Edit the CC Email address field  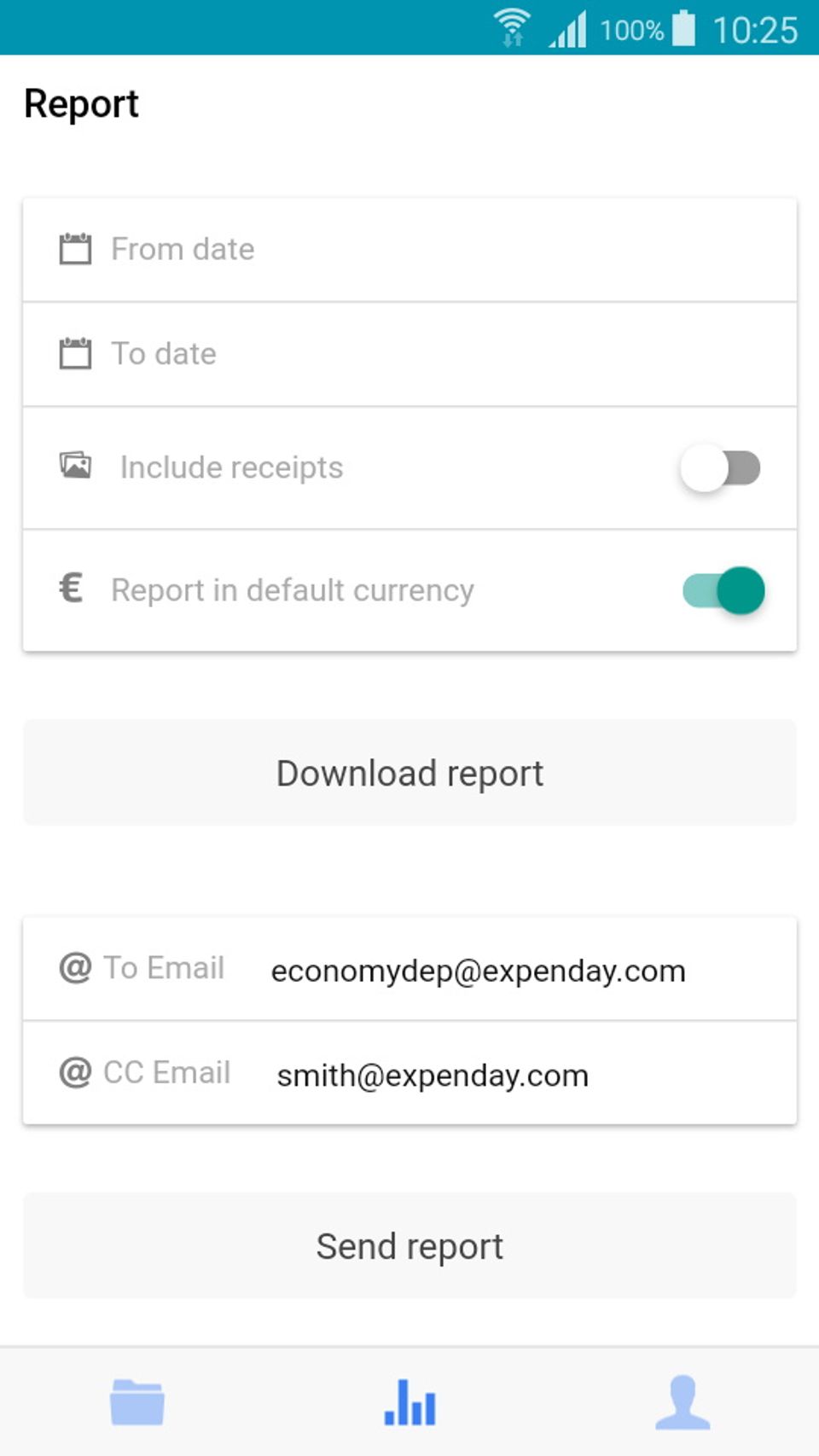pyautogui.click(x=512, y=1075)
